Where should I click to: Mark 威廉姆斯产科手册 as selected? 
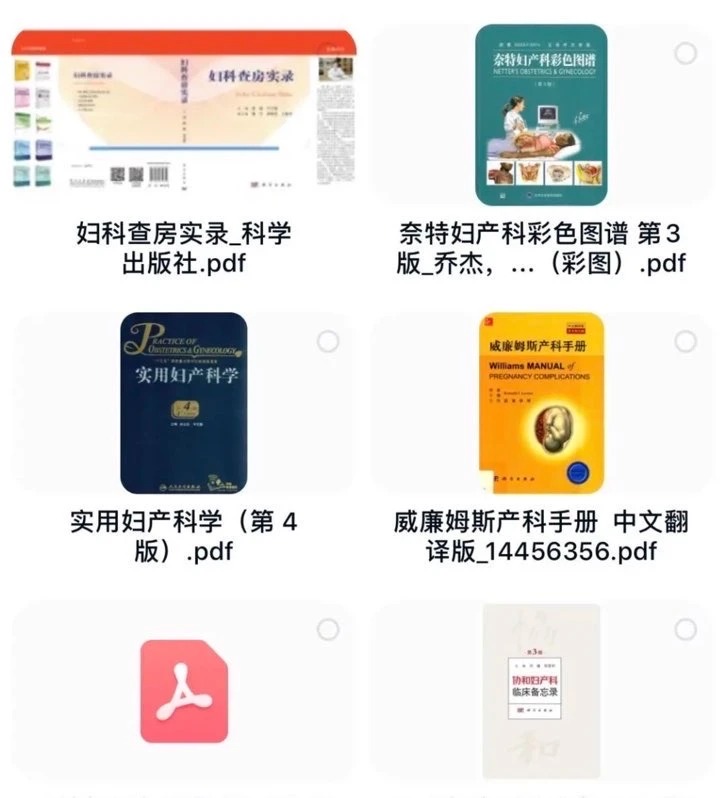685,341
